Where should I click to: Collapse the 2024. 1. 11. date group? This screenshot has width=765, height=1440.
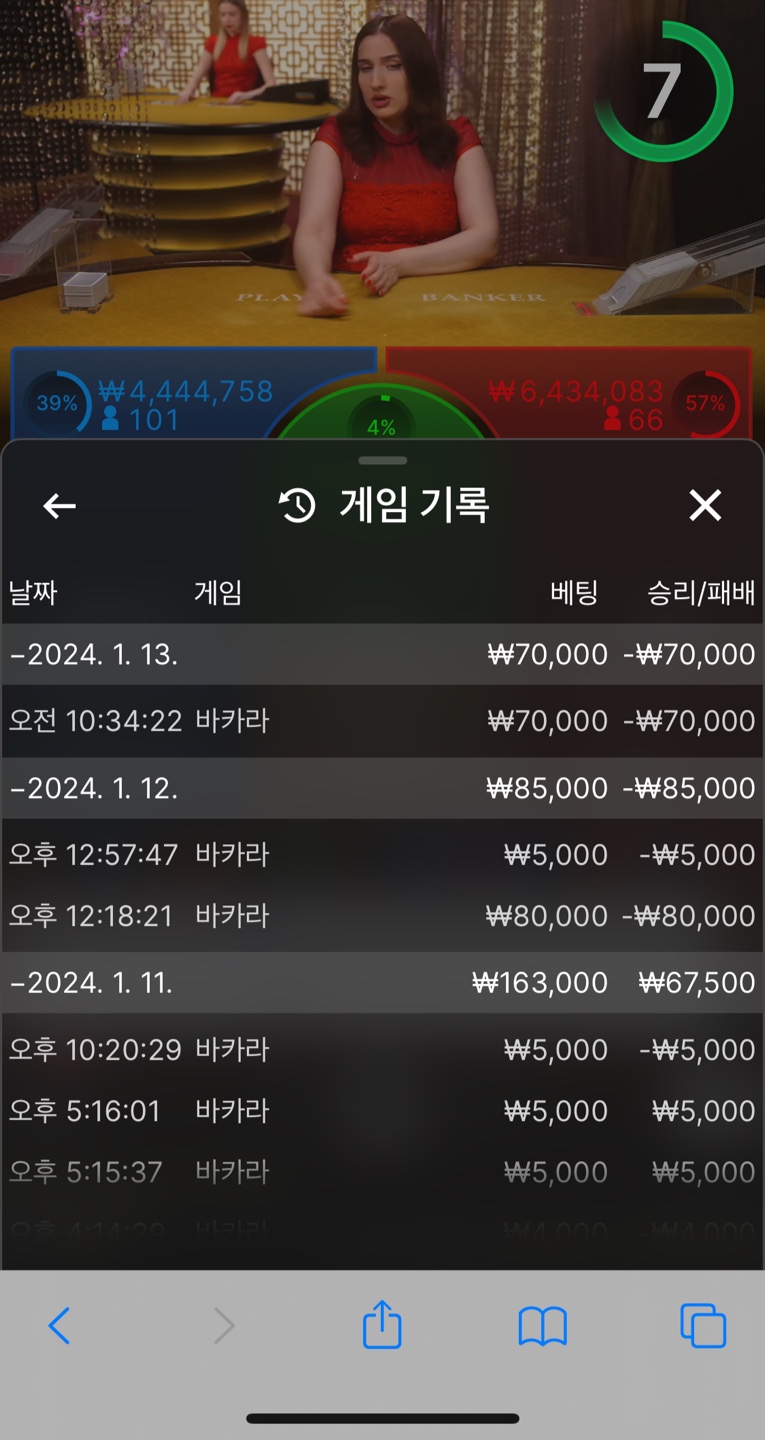coord(382,982)
